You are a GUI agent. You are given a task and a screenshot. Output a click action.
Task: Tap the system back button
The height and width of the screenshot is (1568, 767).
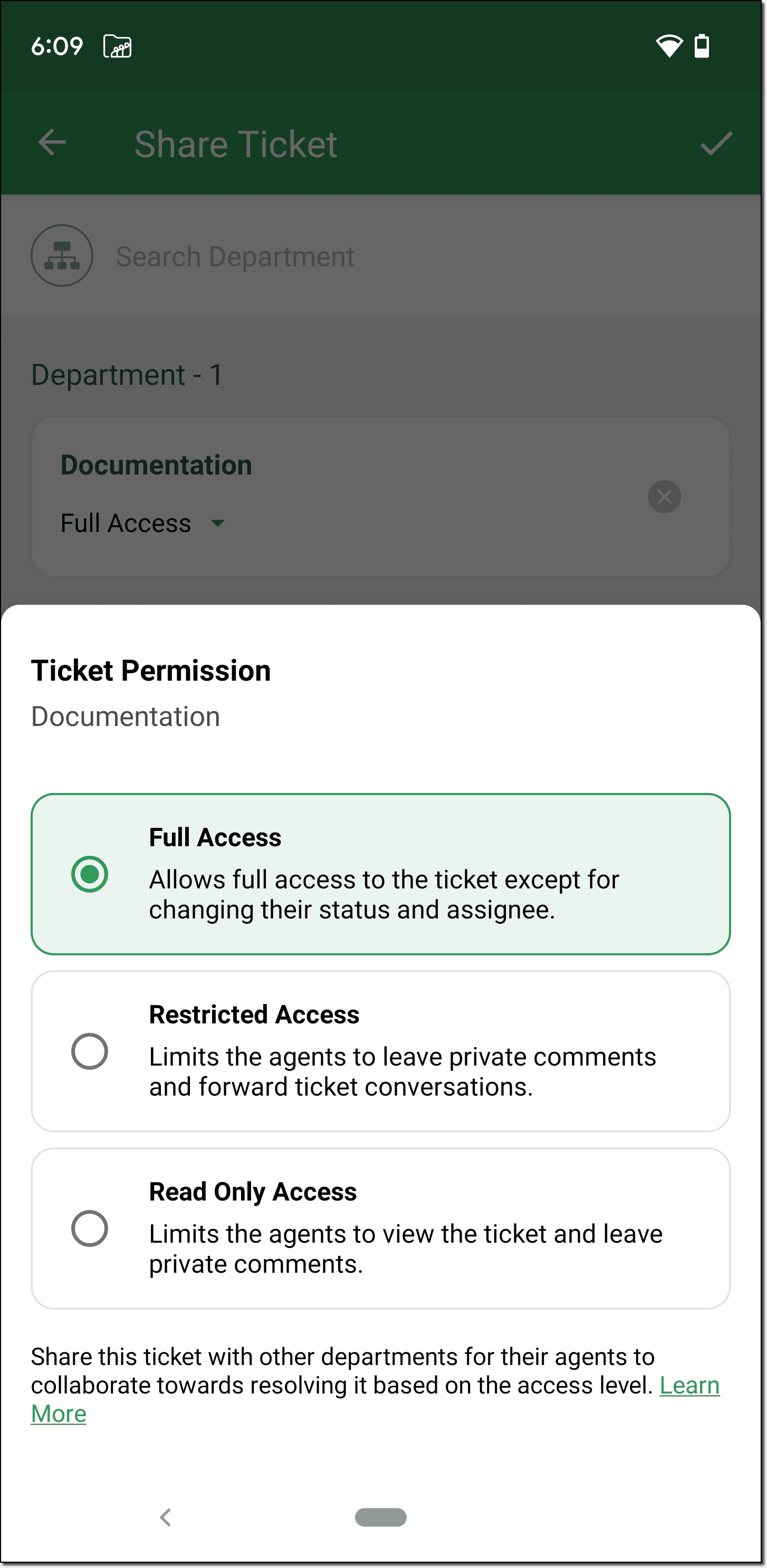coord(165,1517)
